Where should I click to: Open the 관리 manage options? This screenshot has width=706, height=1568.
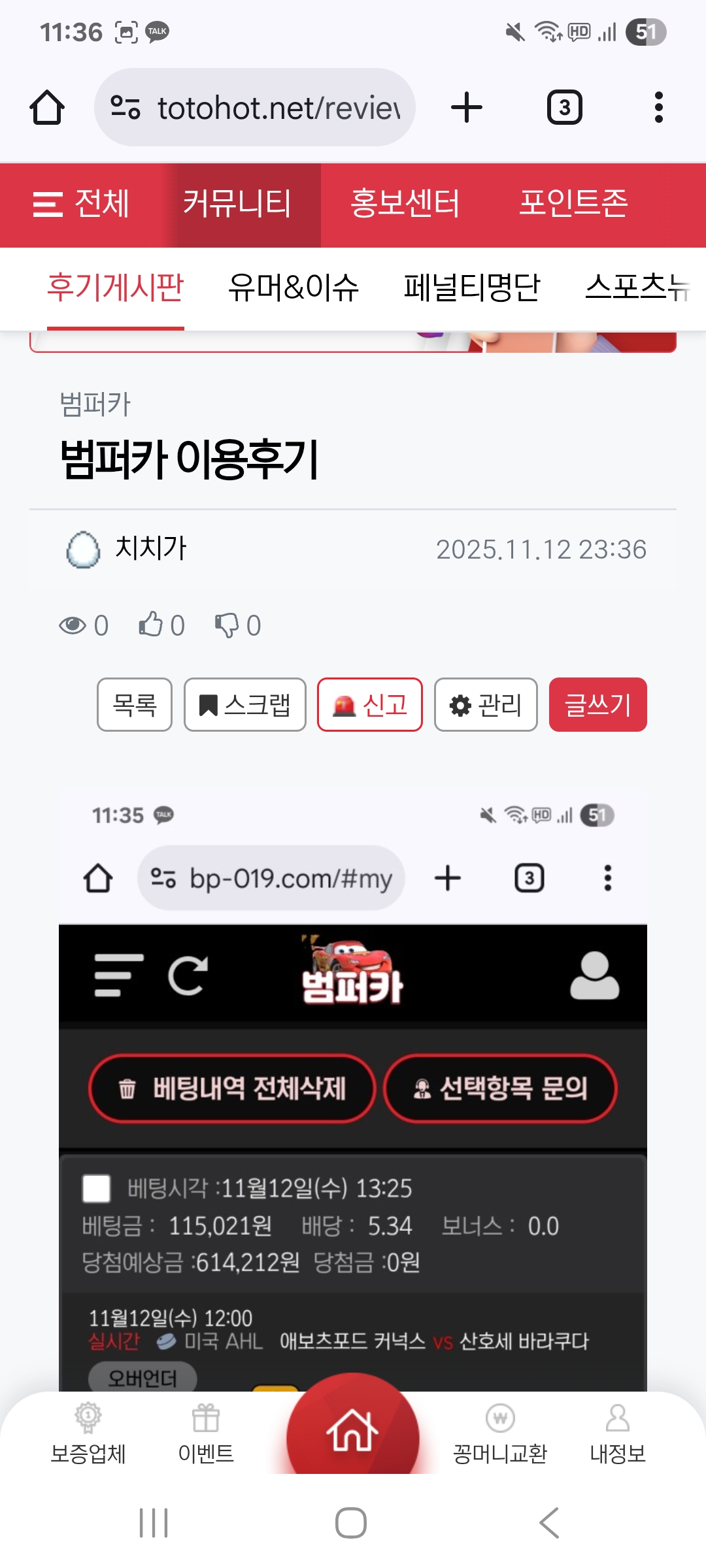point(486,705)
